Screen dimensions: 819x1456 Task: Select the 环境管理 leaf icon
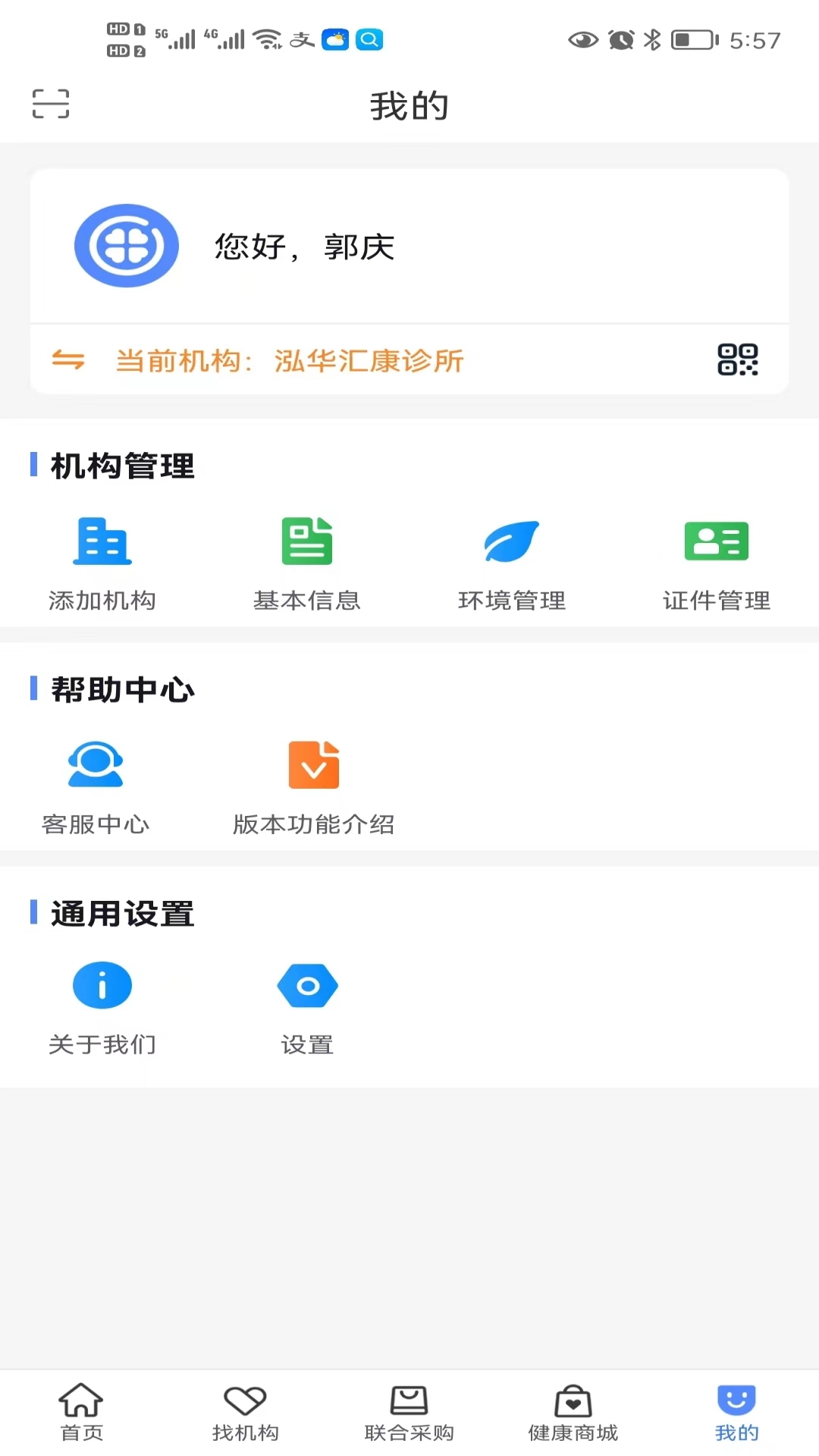tap(512, 541)
